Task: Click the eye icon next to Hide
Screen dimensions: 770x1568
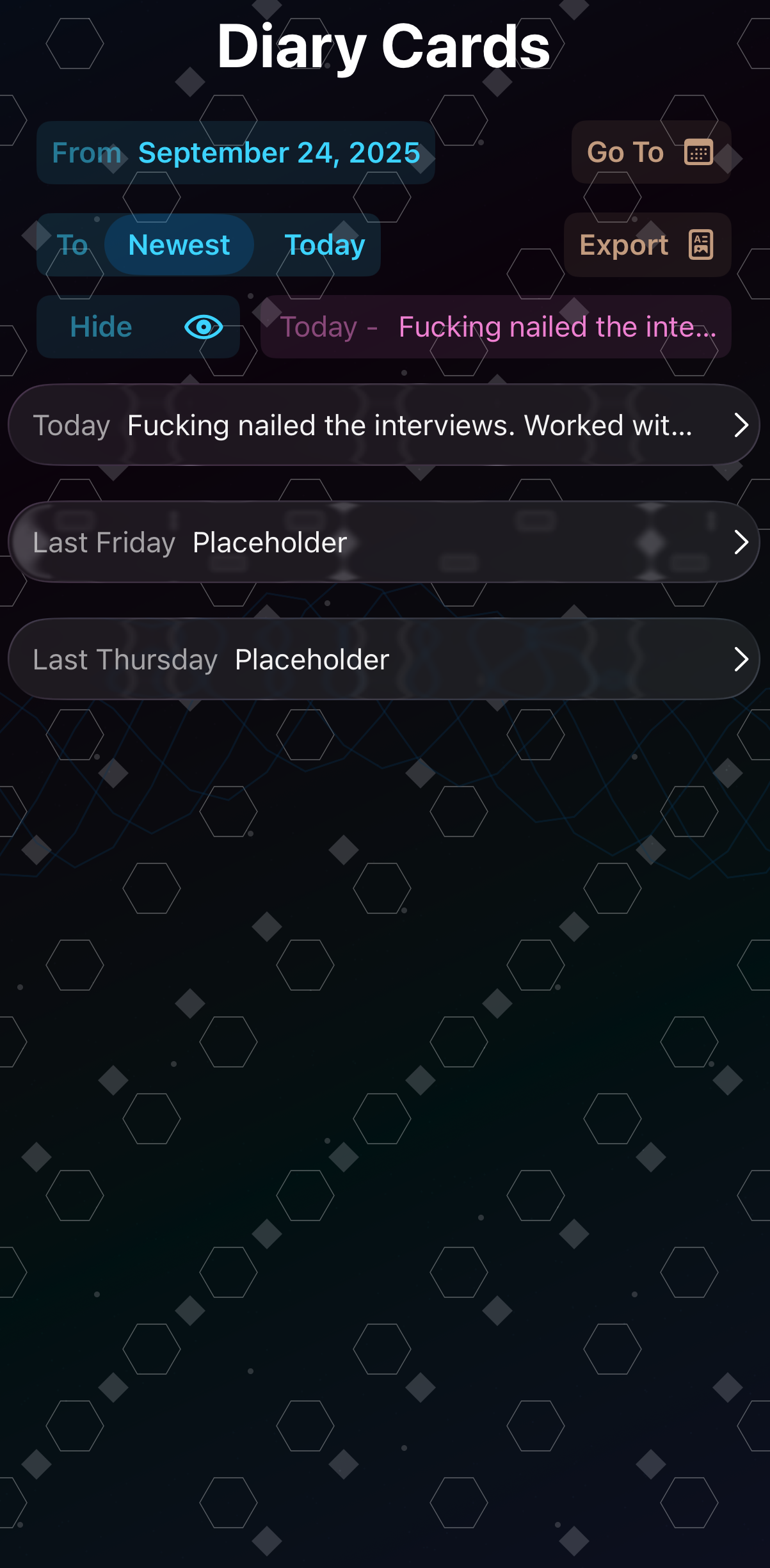Action: (x=204, y=327)
